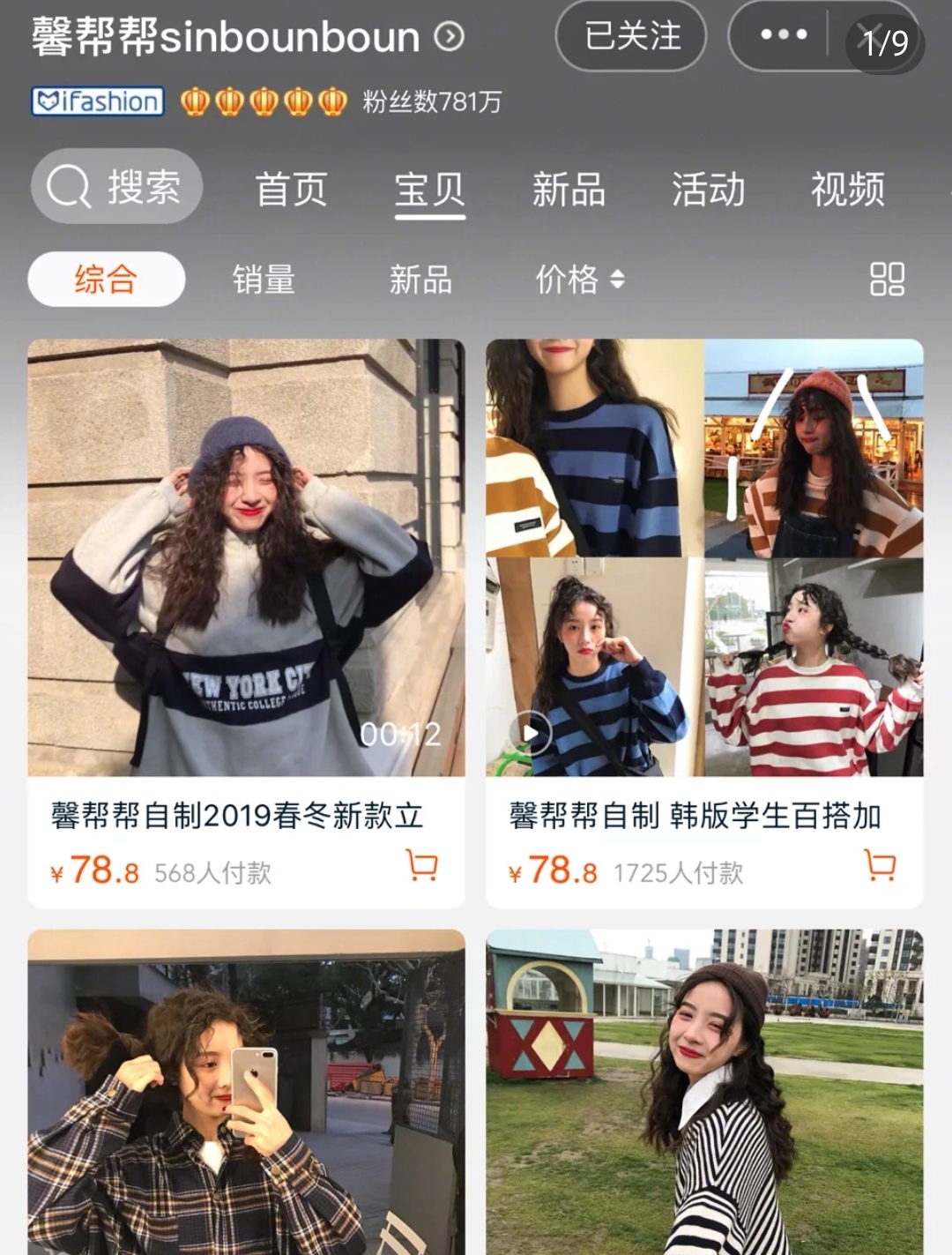Image resolution: width=952 pixels, height=1255 pixels.
Task: Switch to grid view using the layout icon
Action: pos(886,280)
